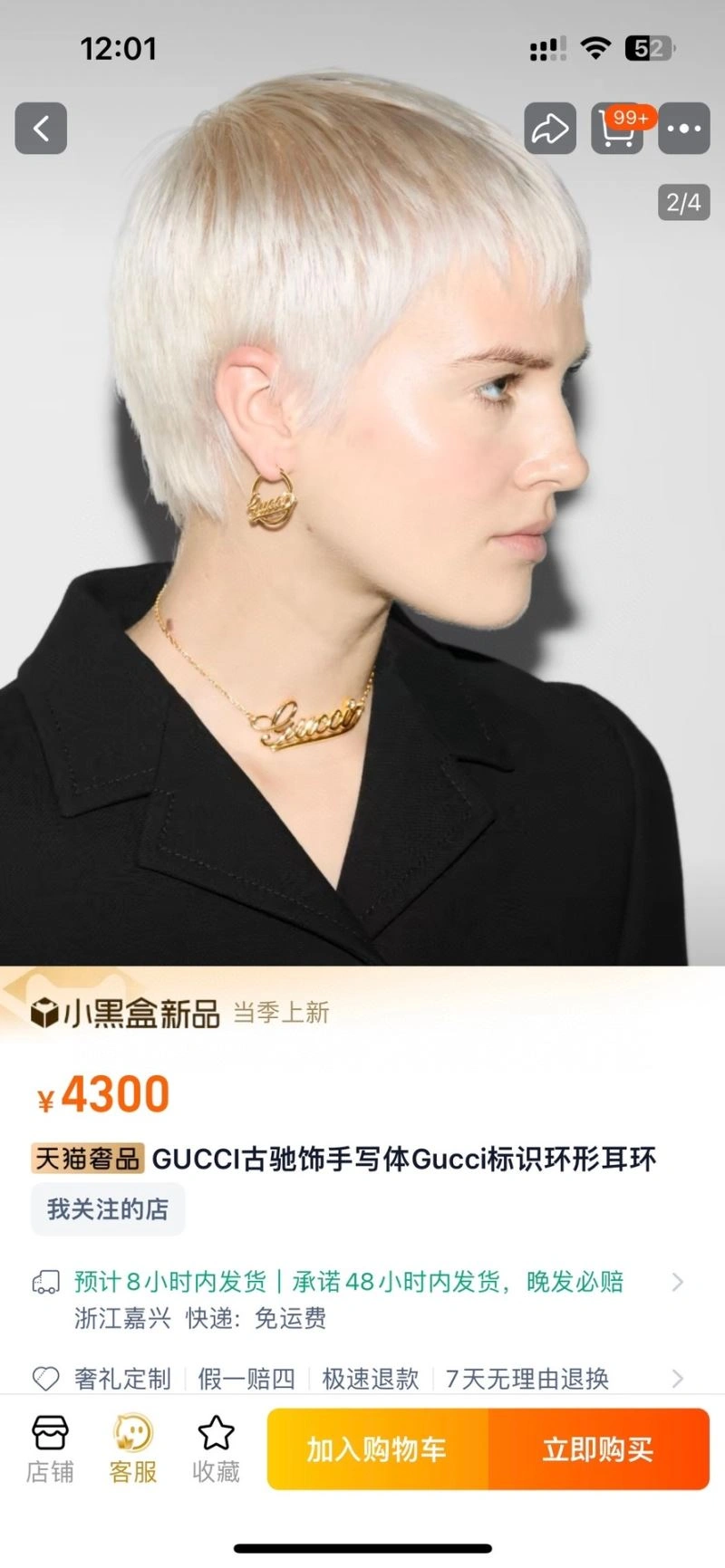Tap the 我关注的店 followed store chip

pos(108,1209)
